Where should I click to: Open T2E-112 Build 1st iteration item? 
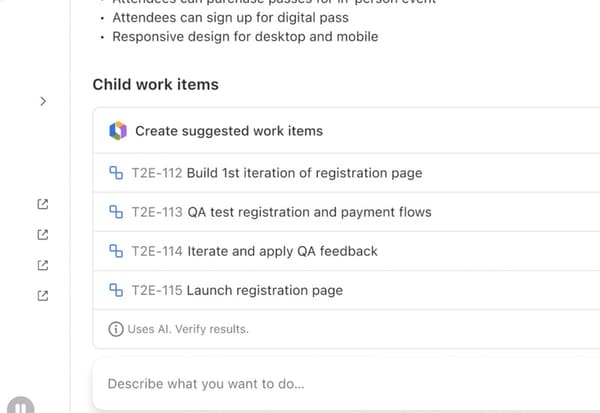276,173
